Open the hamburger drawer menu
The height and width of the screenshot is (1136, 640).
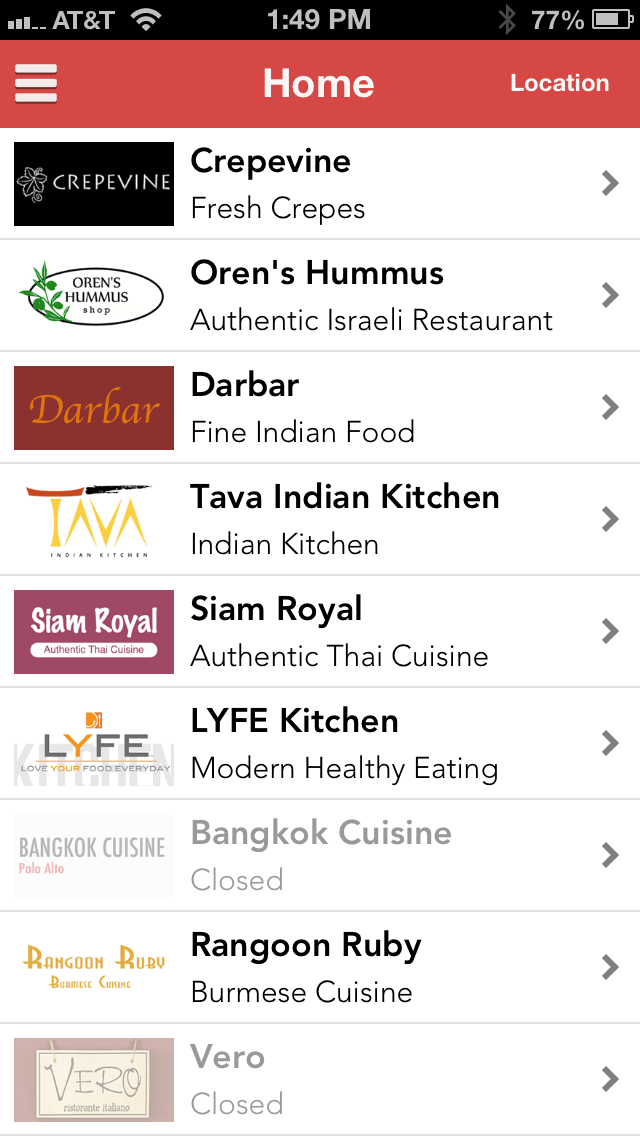(36, 84)
